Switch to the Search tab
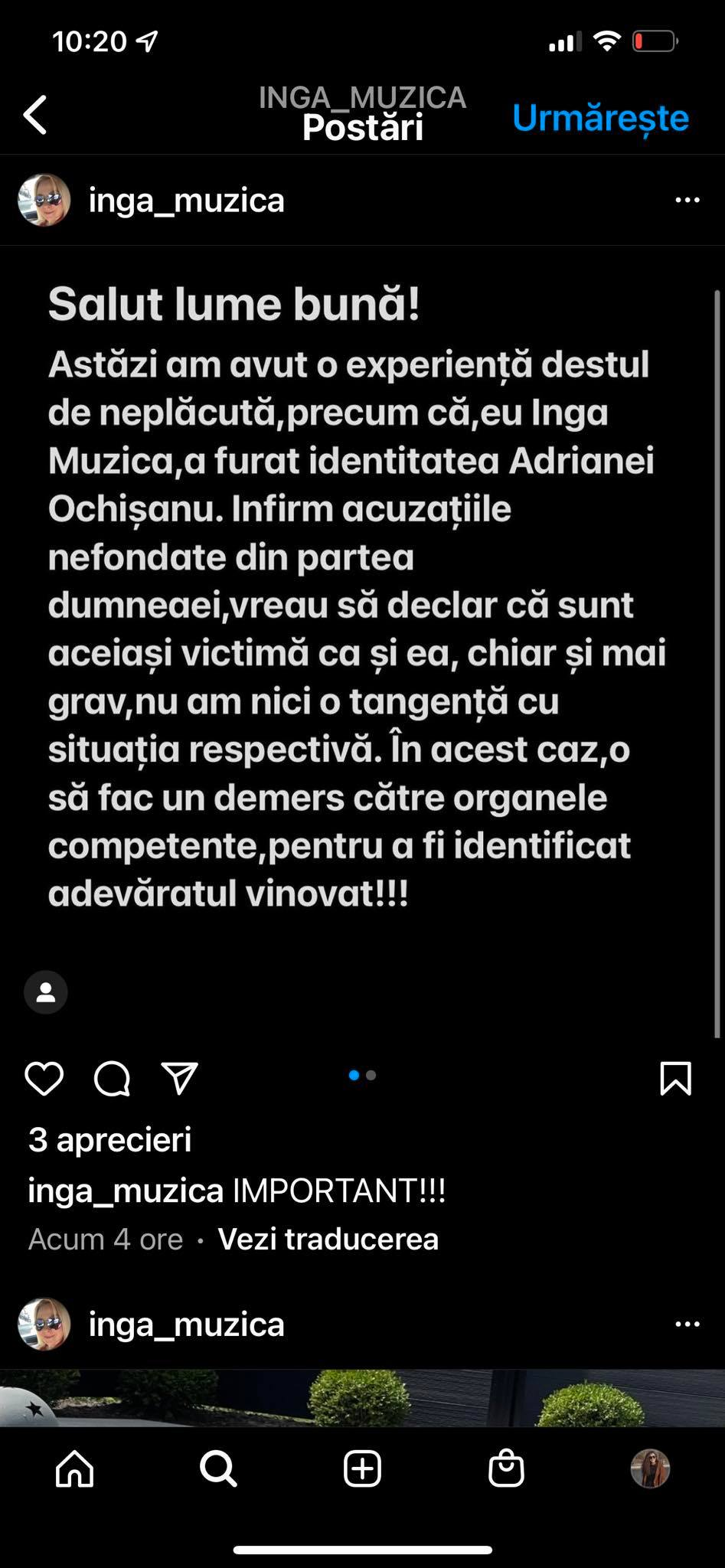The image size is (725, 1568). pyautogui.click(x=218, y=1469)
